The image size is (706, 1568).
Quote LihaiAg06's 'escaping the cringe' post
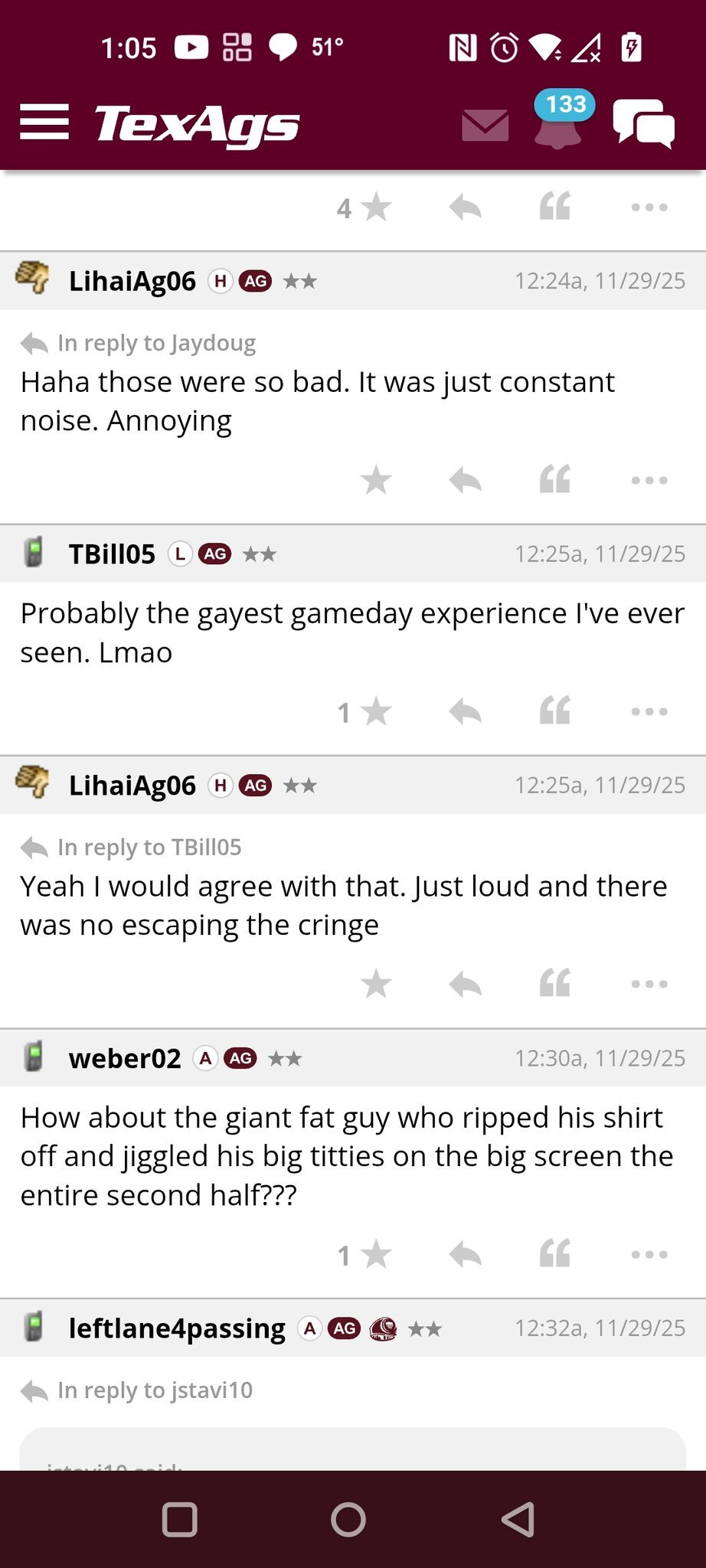pyautogui.click(x=555, y=984)
